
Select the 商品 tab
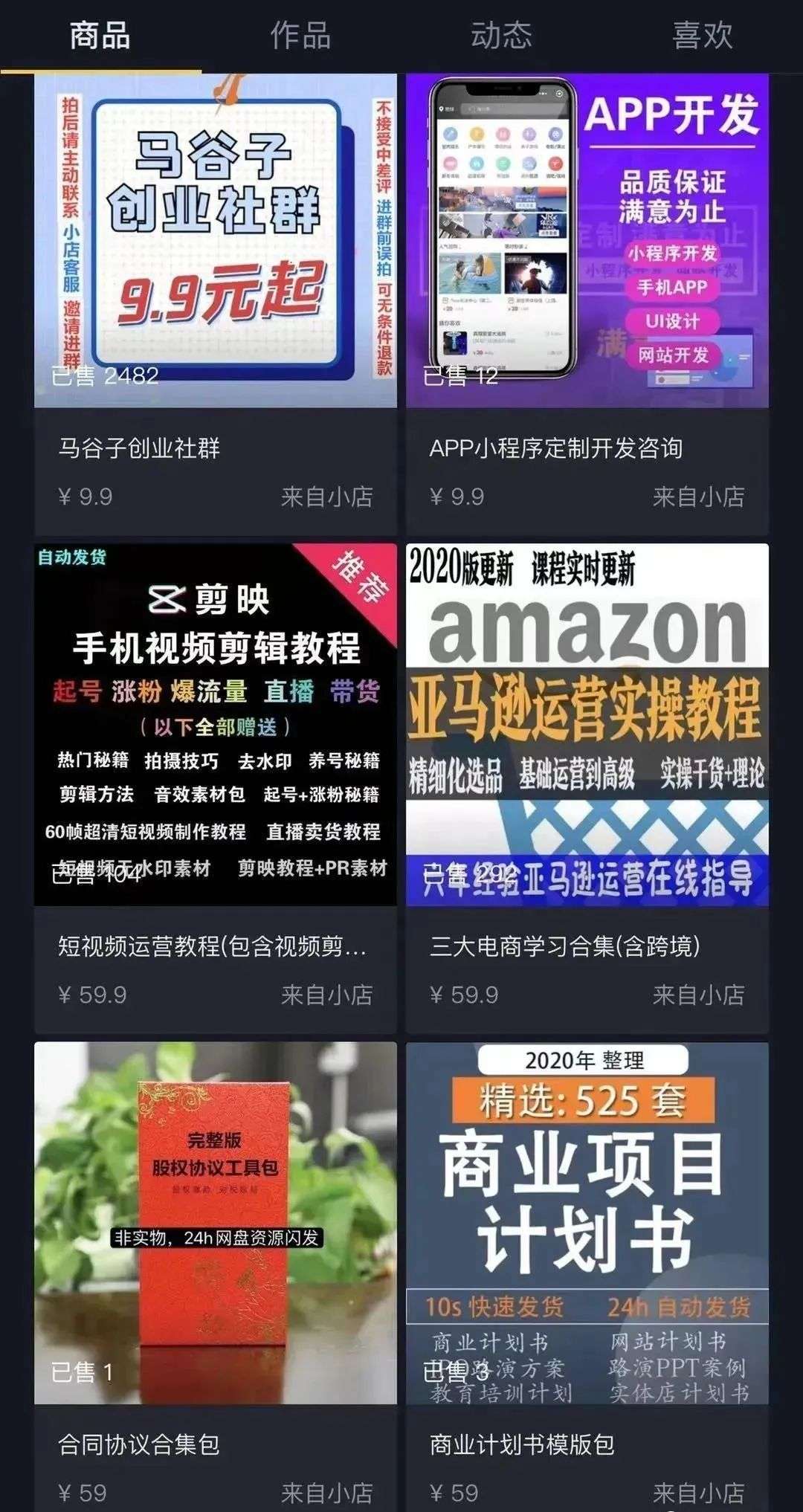(100, 36)
